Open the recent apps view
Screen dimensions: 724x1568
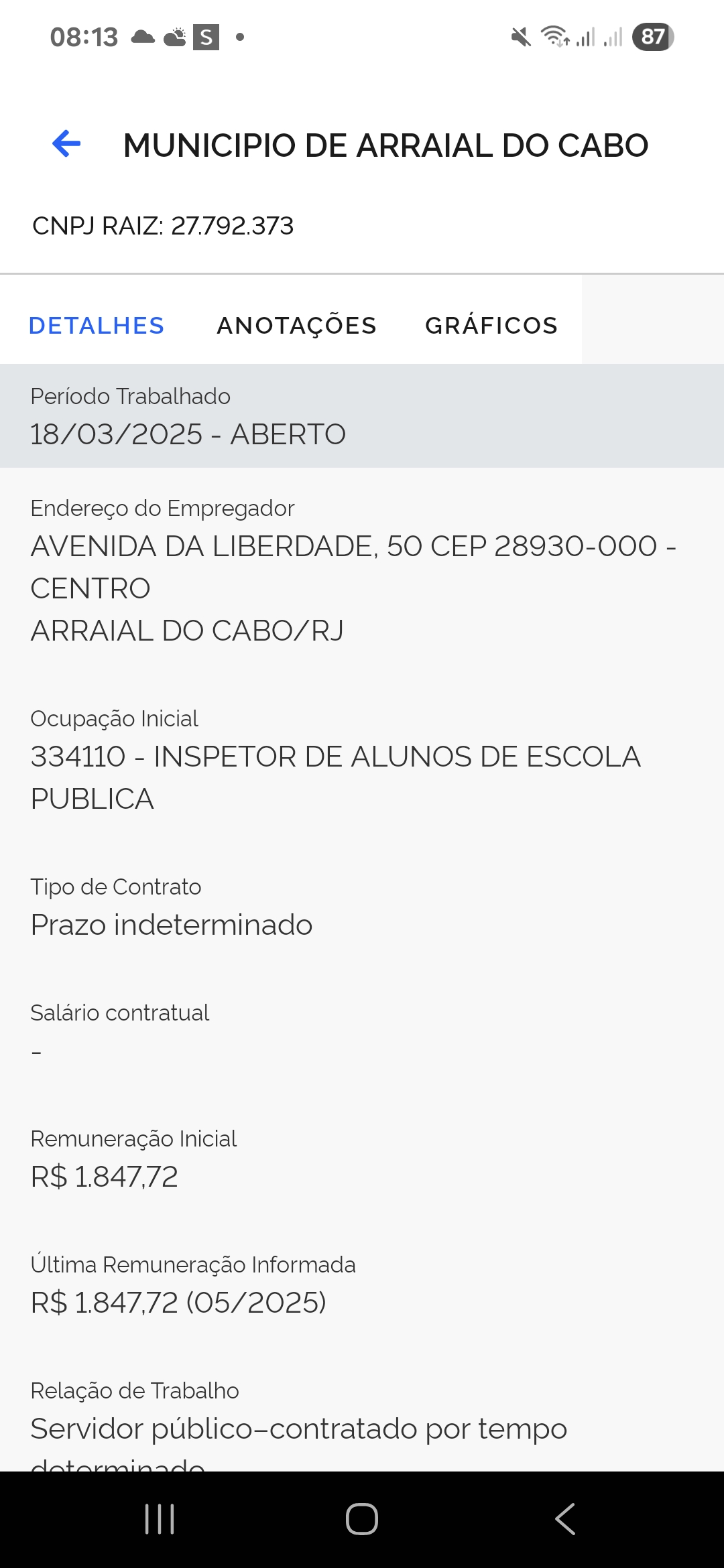point(160,1518)
